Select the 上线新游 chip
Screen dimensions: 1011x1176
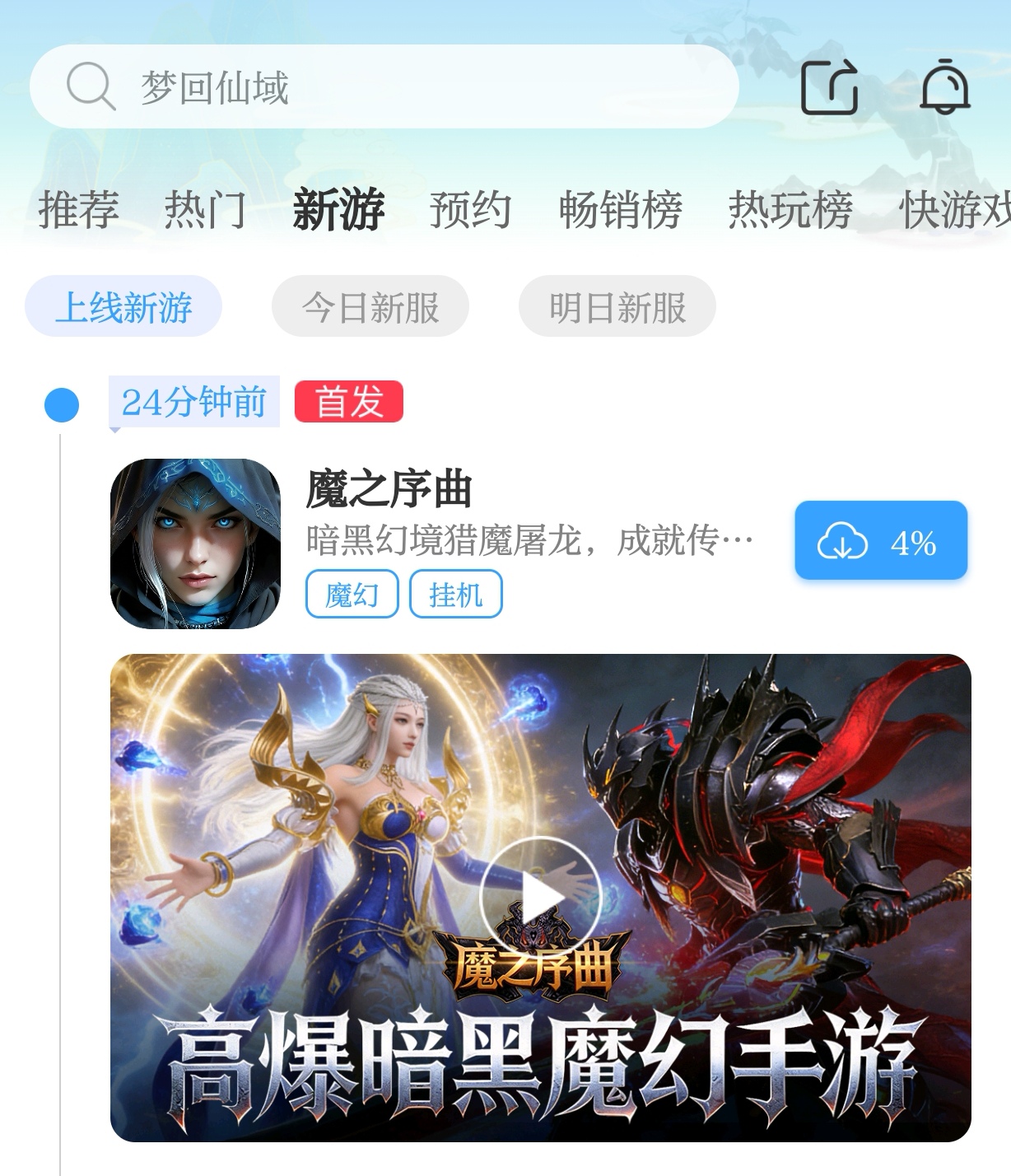click(x=123, y=306)
